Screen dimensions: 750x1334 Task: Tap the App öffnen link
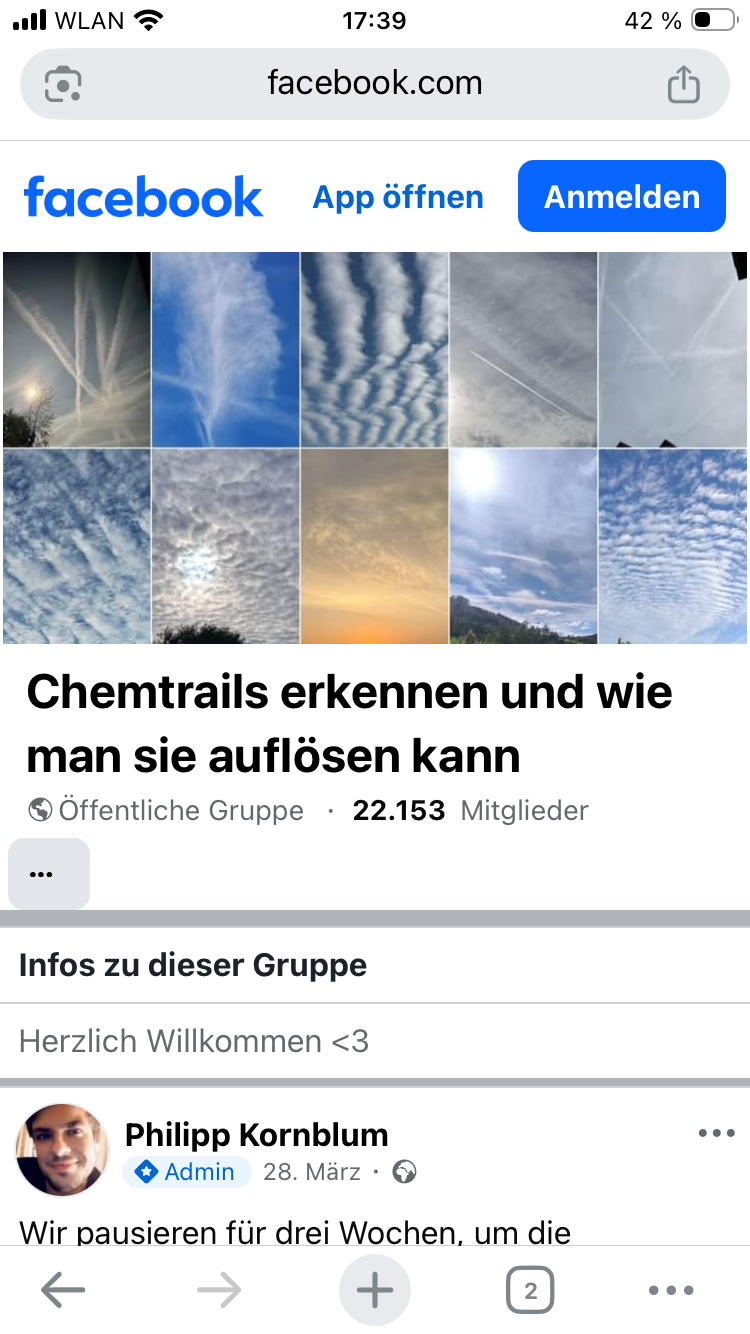[x=398, y=197]
